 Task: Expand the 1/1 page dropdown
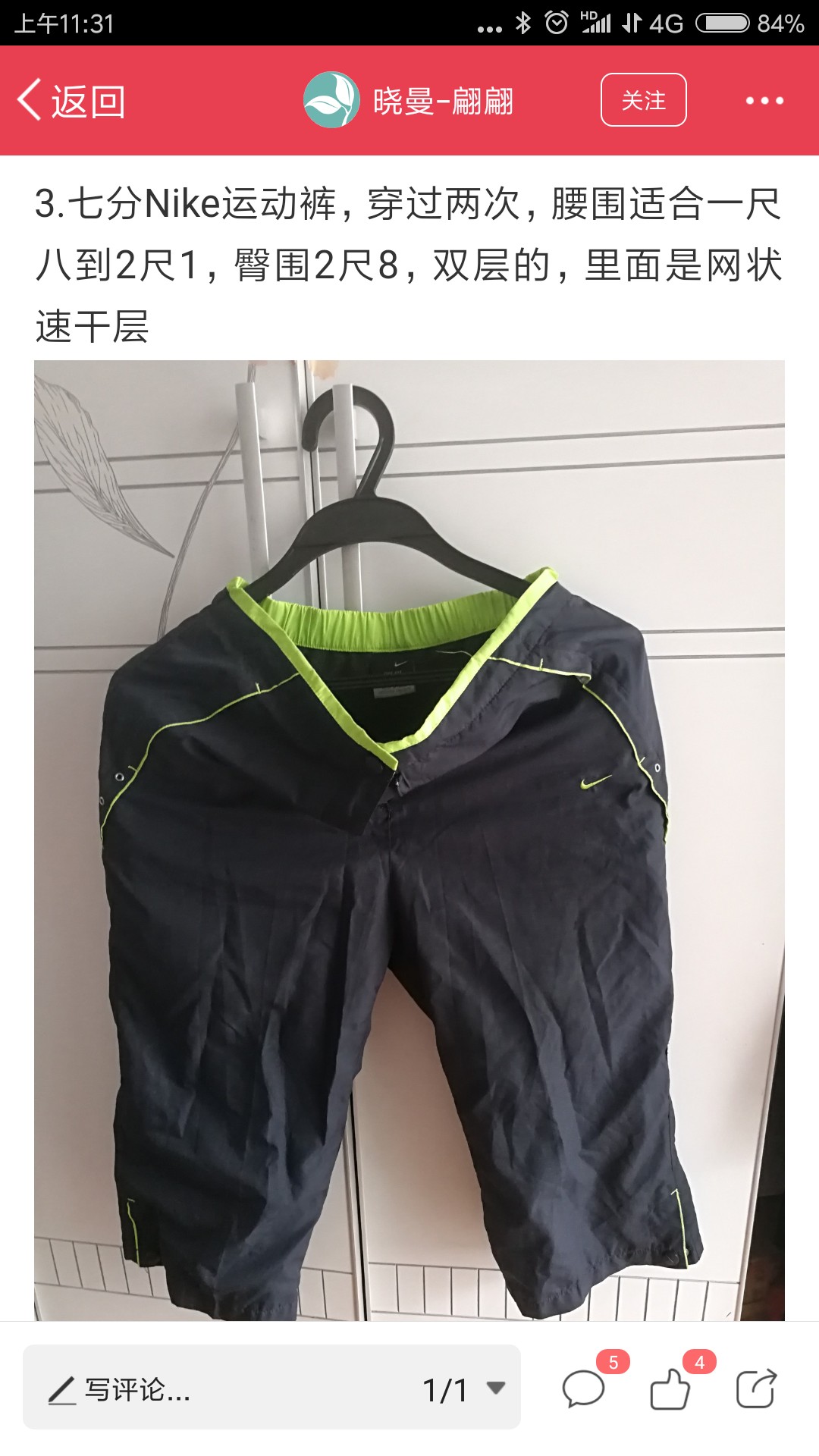(x=464, y=1390)
